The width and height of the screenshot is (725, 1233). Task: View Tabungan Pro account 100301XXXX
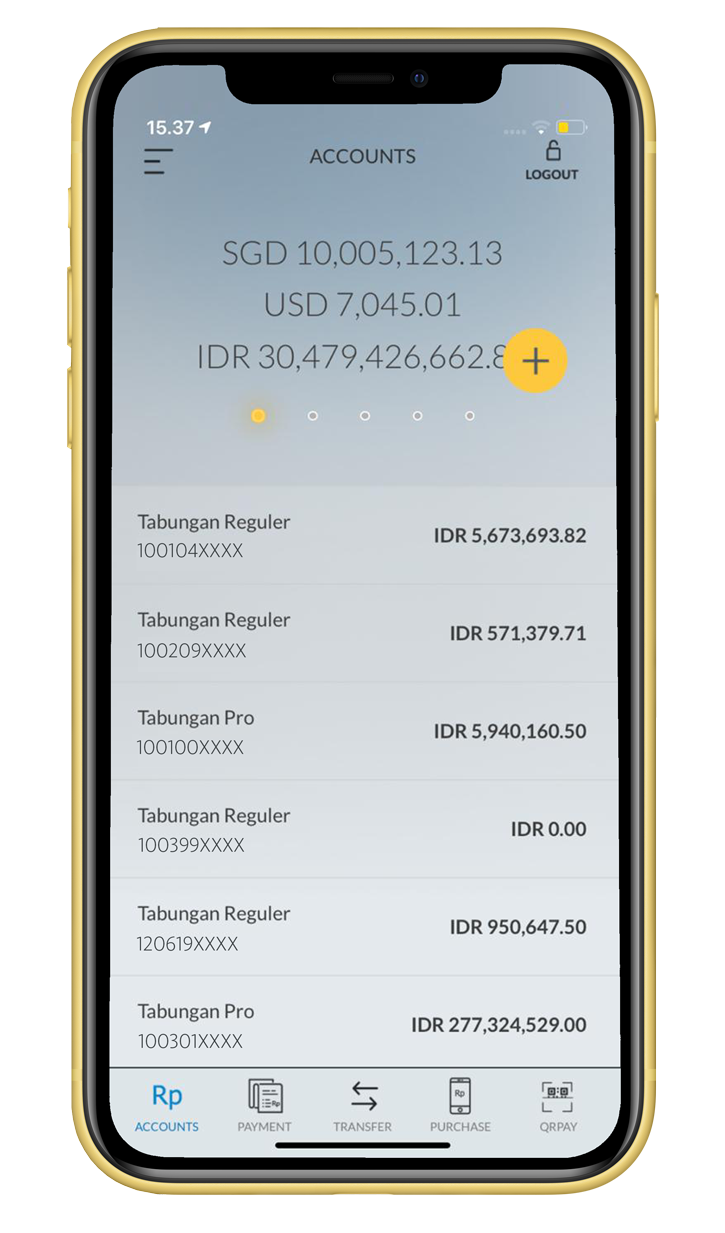tap(362, 1025)
